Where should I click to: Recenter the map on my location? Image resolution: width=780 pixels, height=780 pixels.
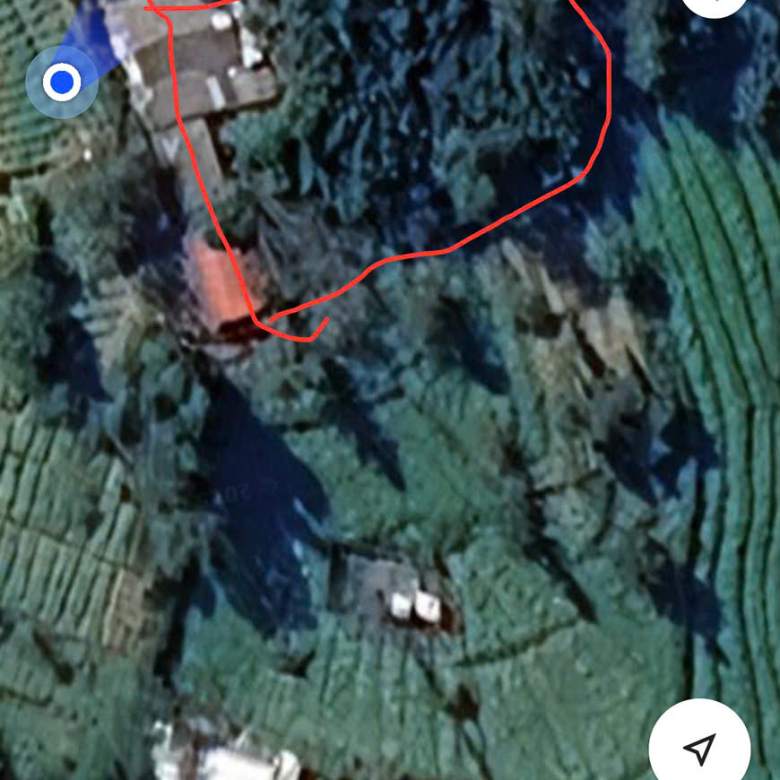tap(700, 747)
